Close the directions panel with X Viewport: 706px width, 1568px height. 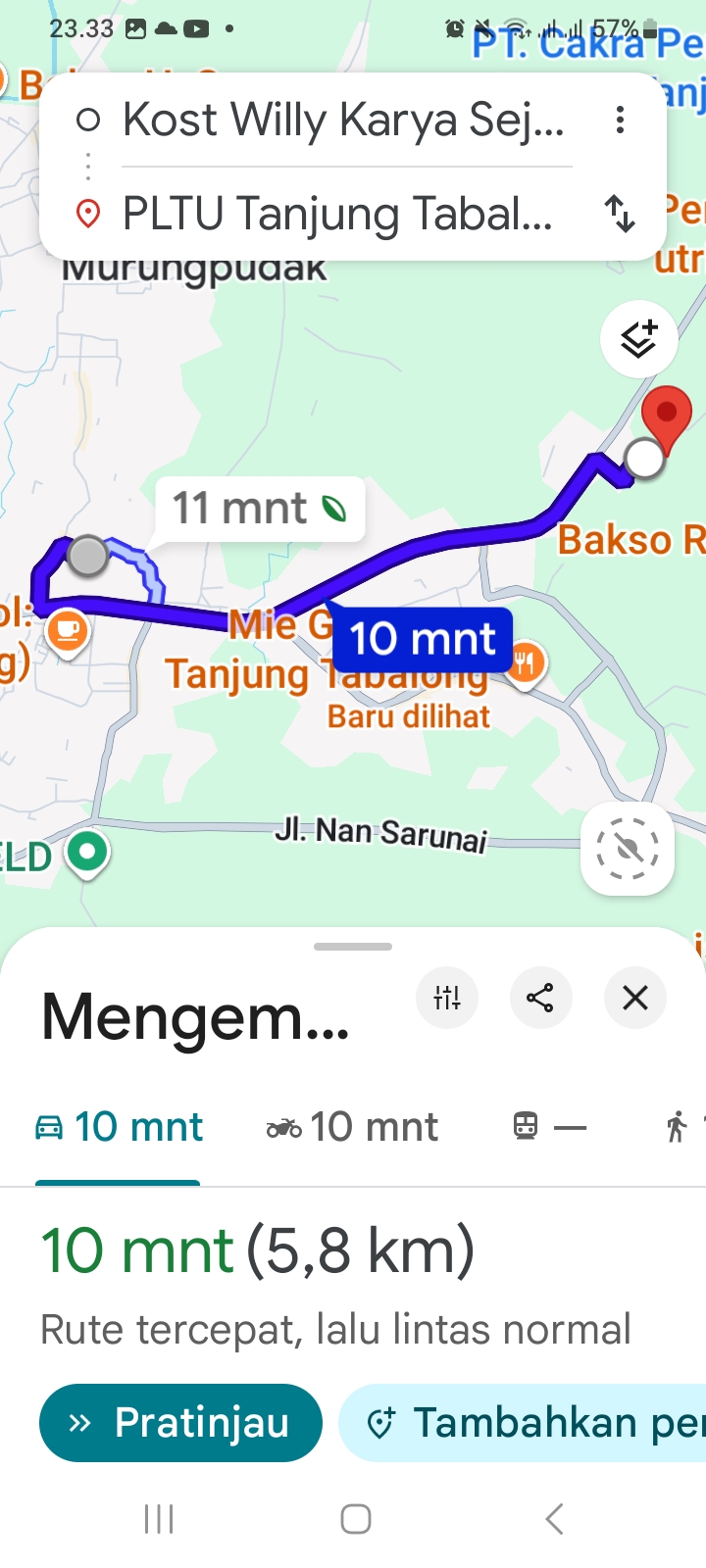(634, 998)
